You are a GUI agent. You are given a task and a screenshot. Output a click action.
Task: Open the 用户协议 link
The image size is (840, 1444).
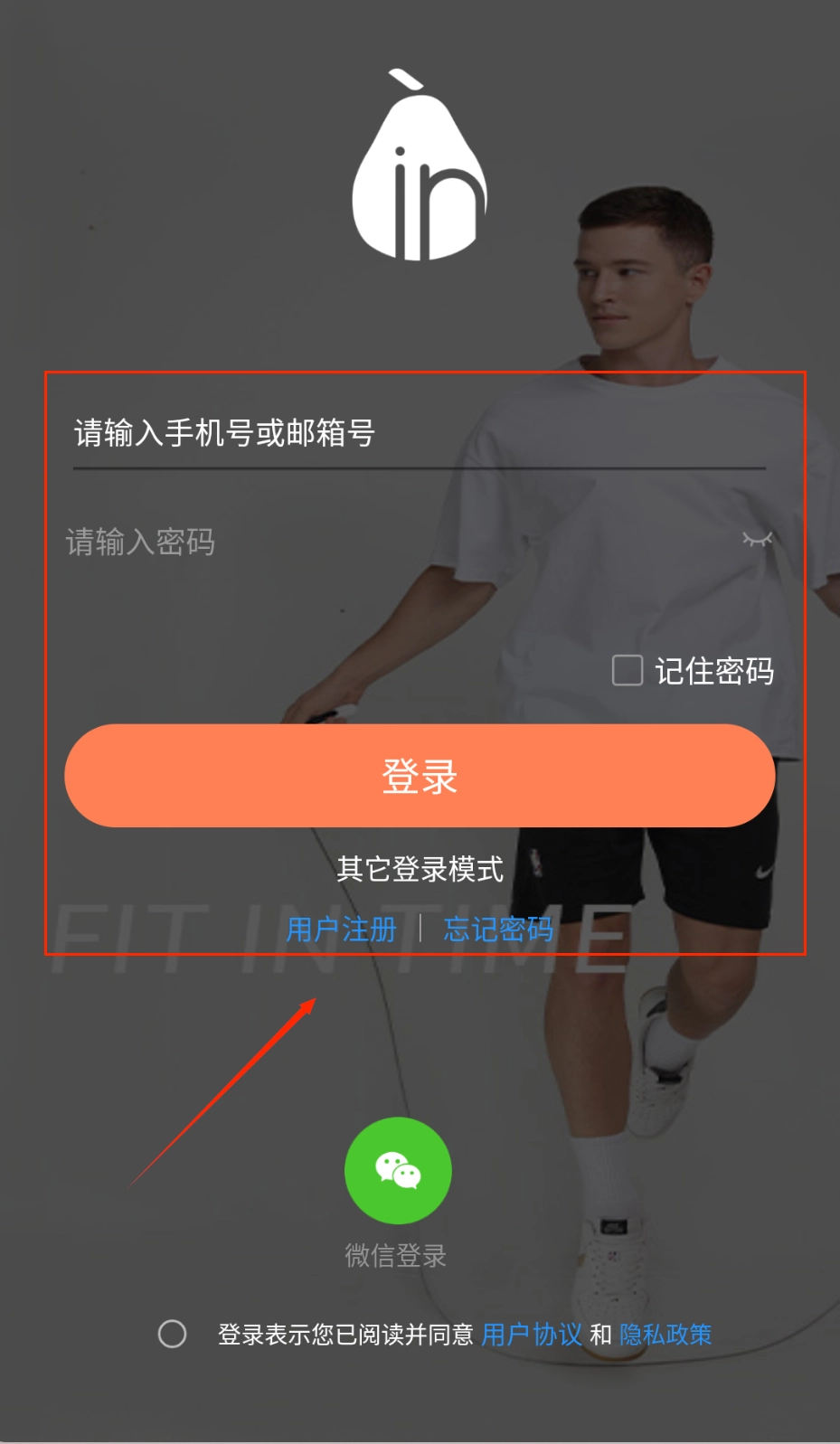point(531,1335)
